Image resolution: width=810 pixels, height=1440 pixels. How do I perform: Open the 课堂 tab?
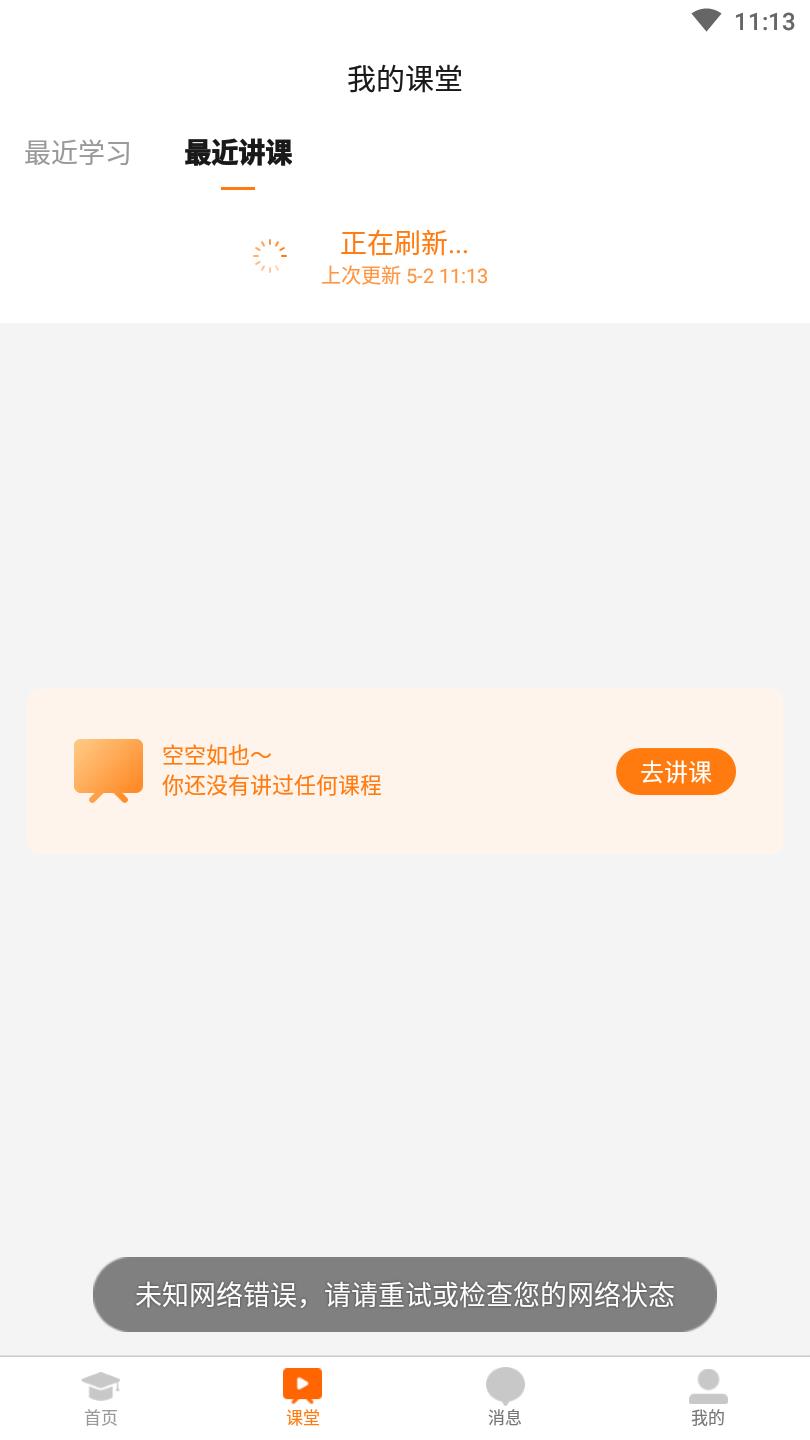coord(303,1398)
